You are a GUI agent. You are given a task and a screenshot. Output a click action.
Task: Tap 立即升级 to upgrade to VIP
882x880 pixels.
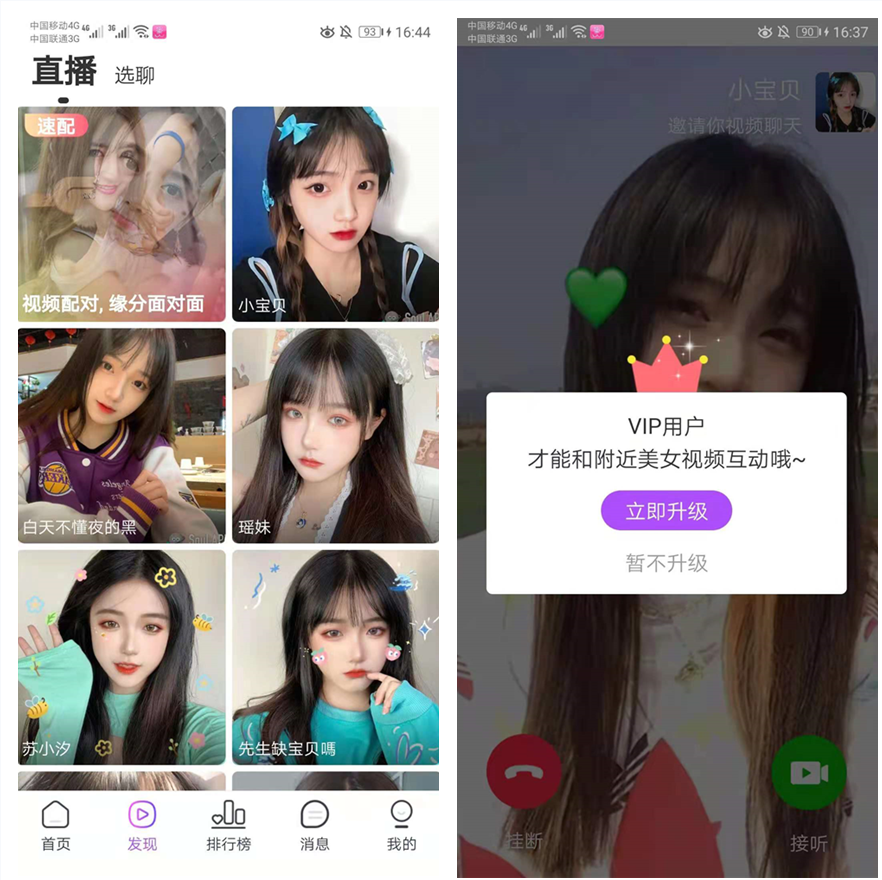pos(666,511)
